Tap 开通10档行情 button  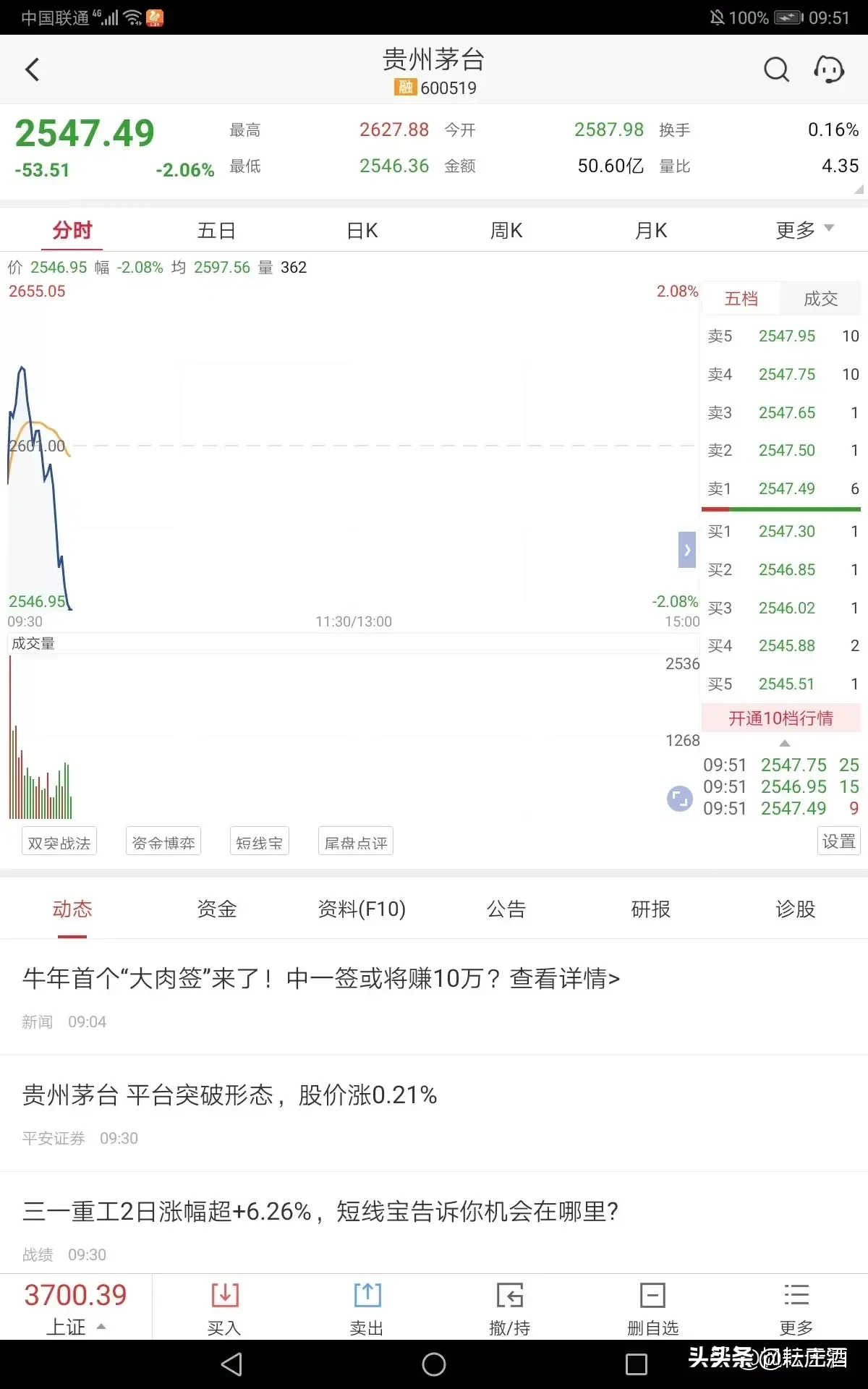[x=780, y=718]
